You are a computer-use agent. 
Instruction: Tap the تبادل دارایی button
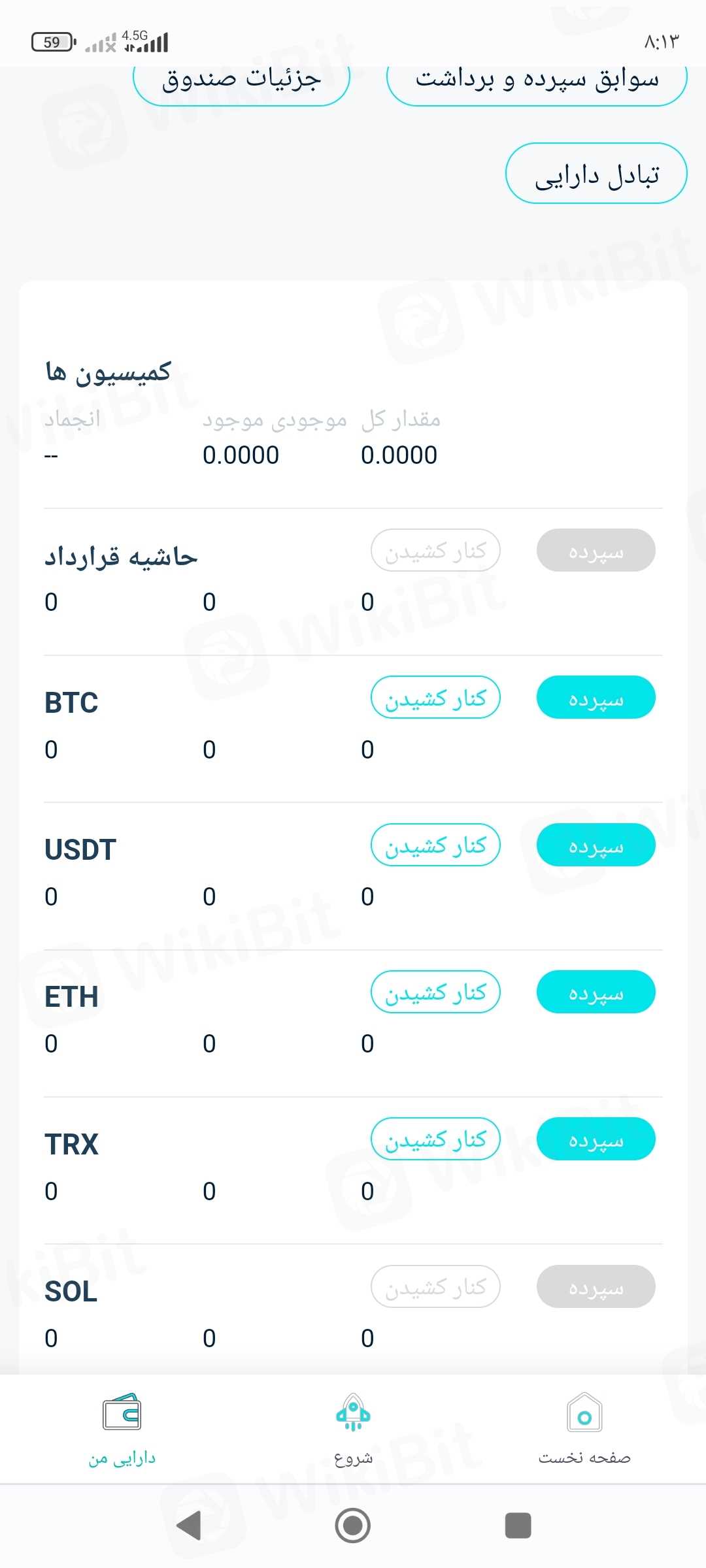(596, 174)
